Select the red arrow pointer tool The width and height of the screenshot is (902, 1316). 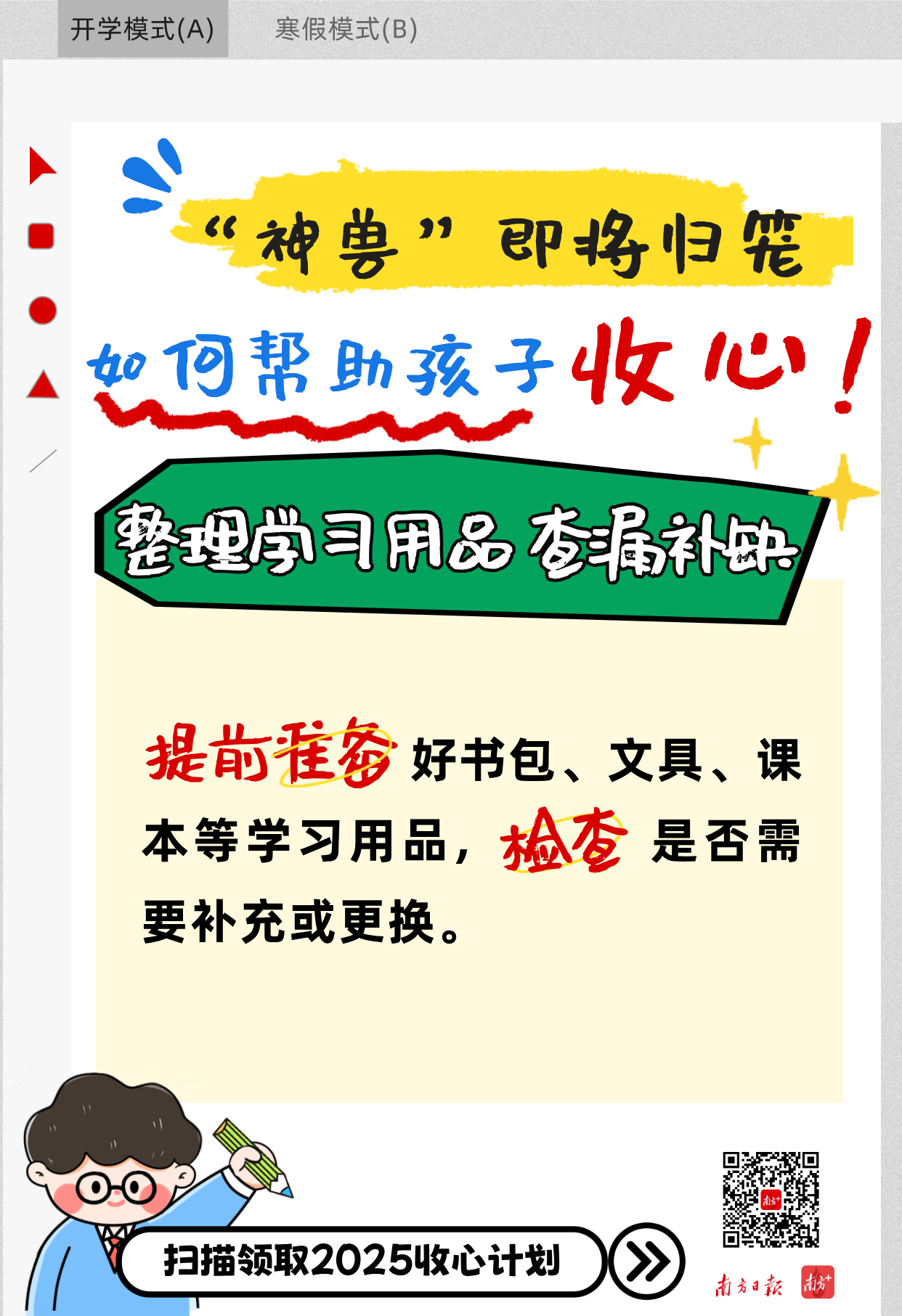[41, 165]
